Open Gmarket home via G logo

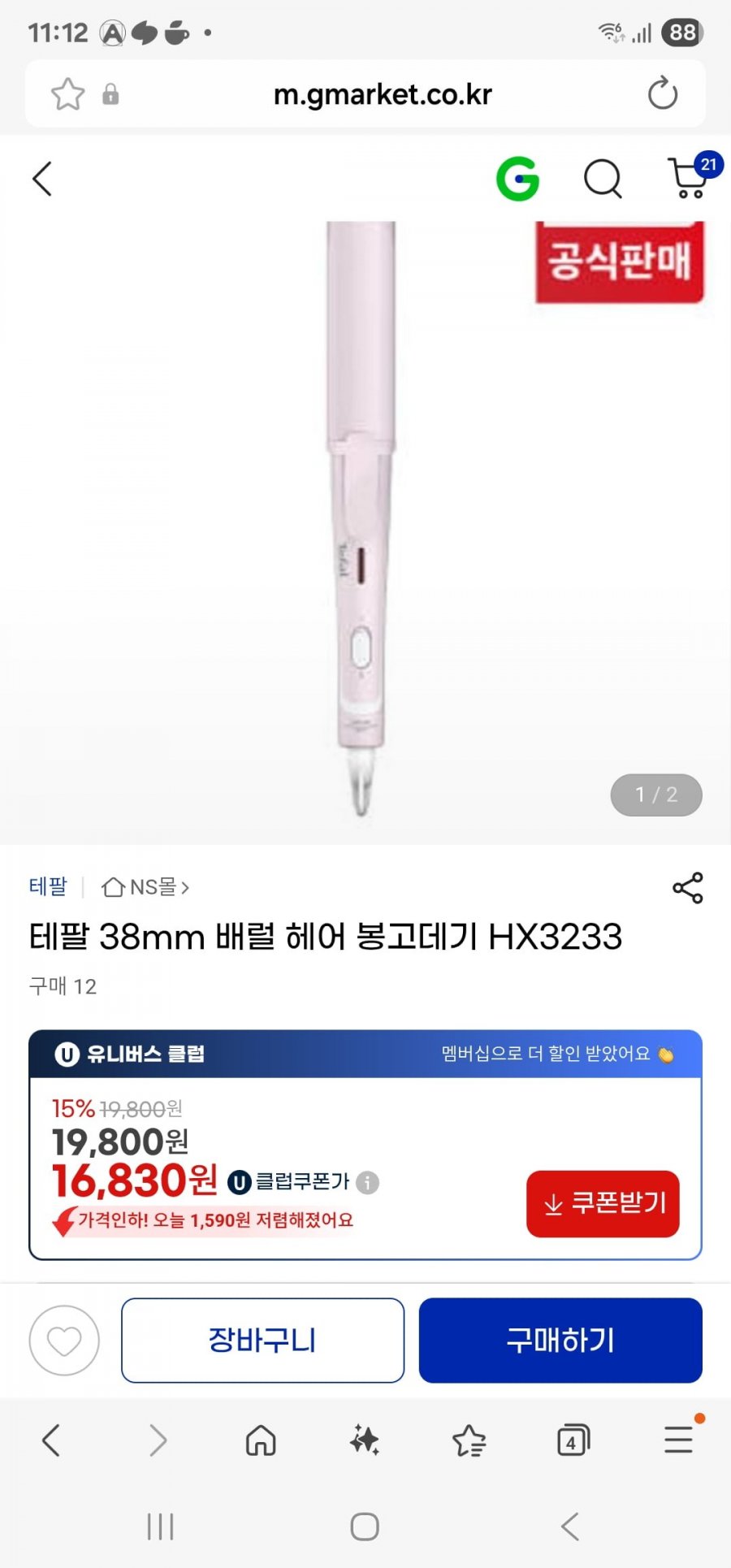coord(517,179)
